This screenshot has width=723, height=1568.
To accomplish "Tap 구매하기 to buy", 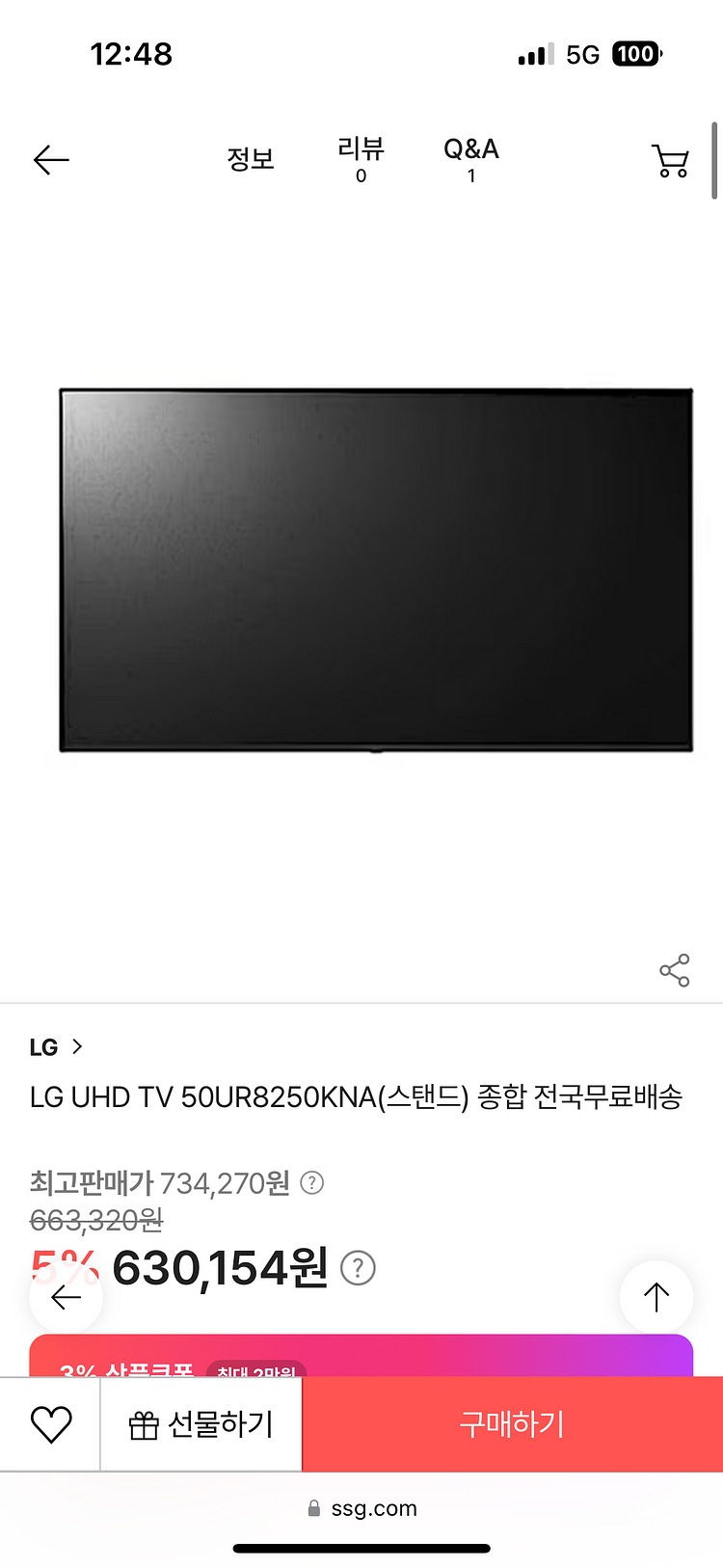I will (x=512, y=1424).
